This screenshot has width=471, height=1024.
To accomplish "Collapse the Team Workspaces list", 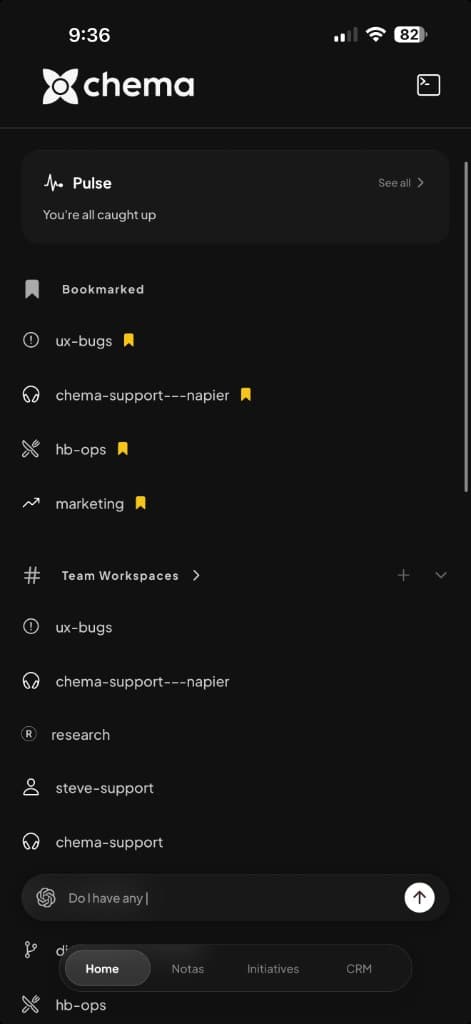I will (x=441, y=575).
